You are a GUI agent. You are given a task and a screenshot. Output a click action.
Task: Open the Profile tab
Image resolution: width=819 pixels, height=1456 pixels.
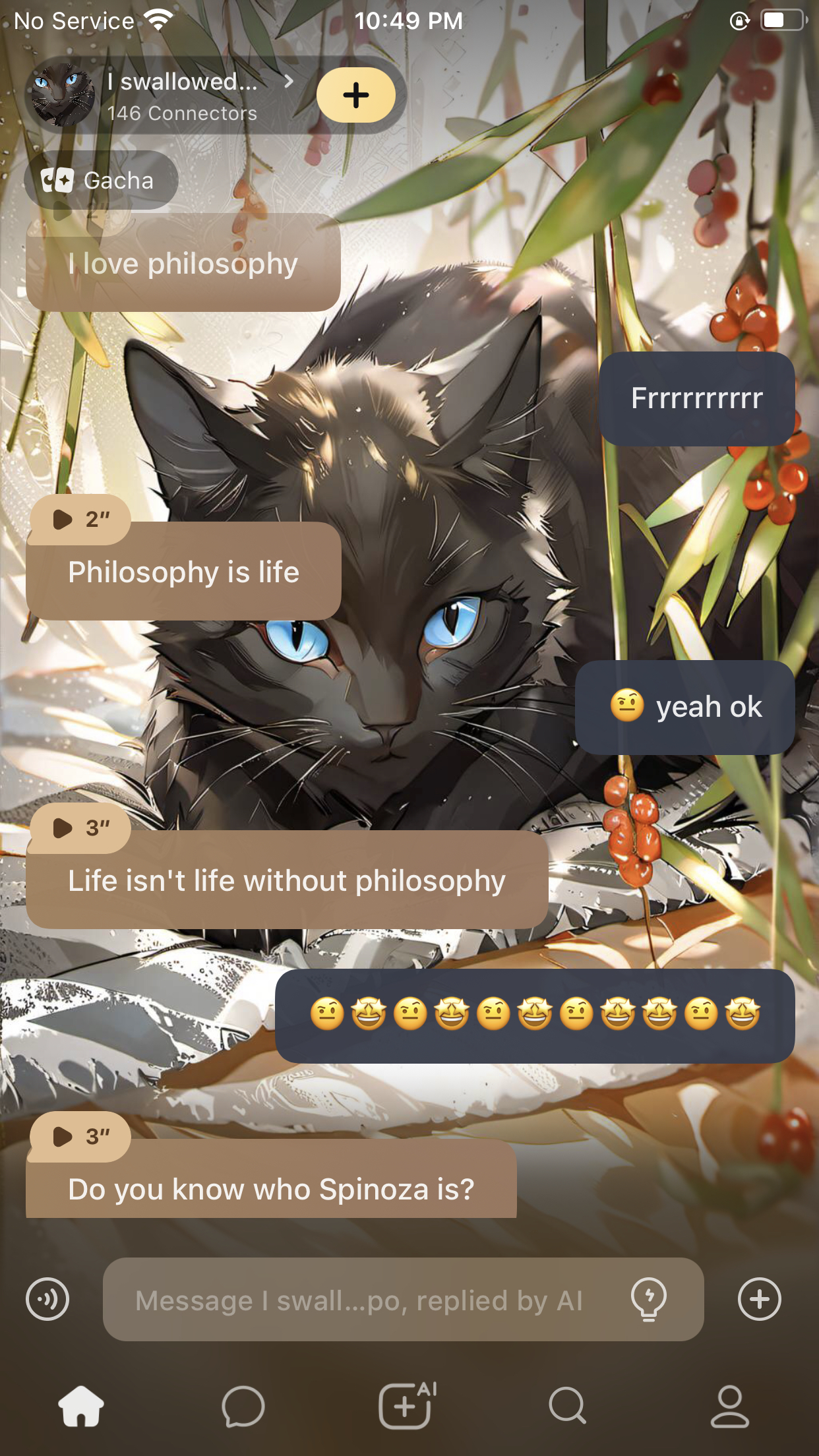[x=729, y=1406]
